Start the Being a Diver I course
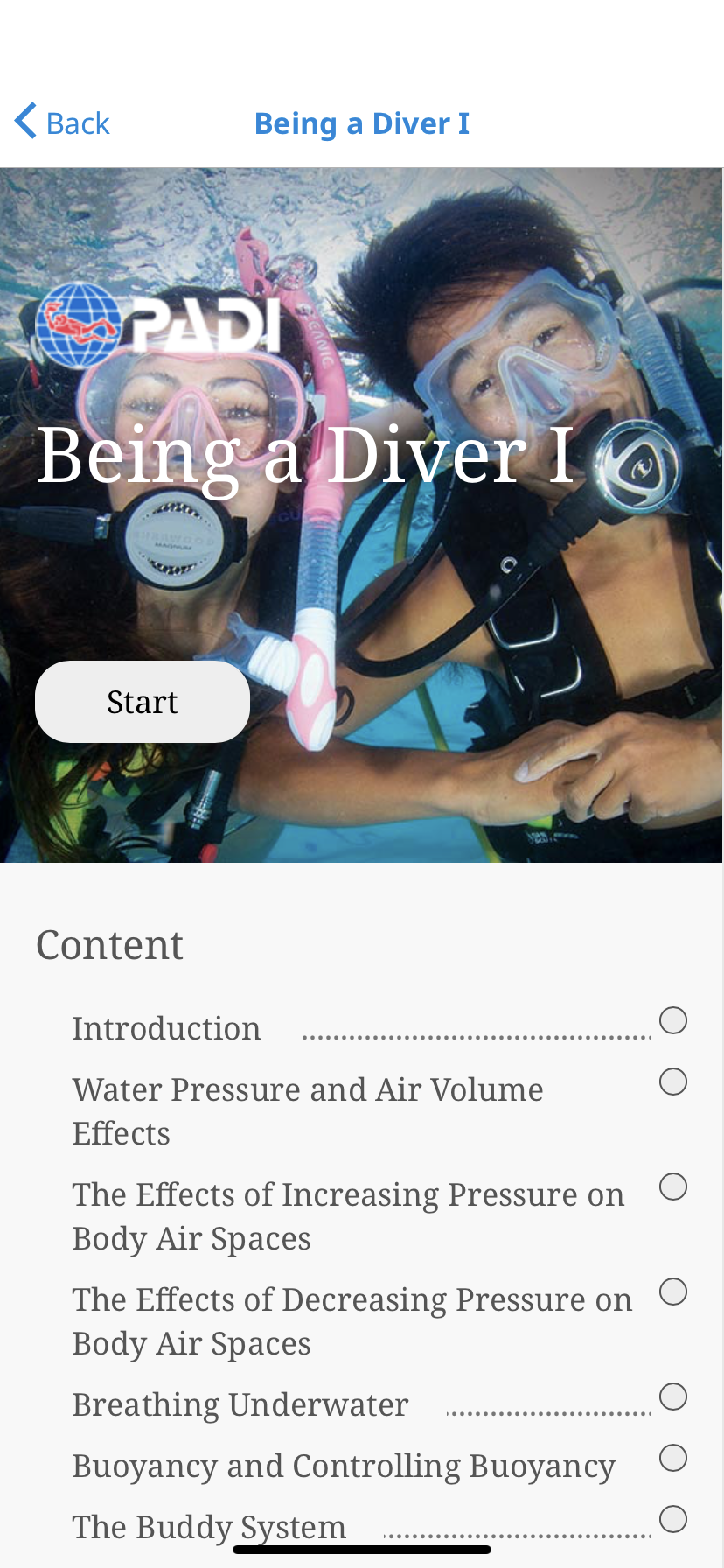The image size is (724, 1568). (143, 702)
